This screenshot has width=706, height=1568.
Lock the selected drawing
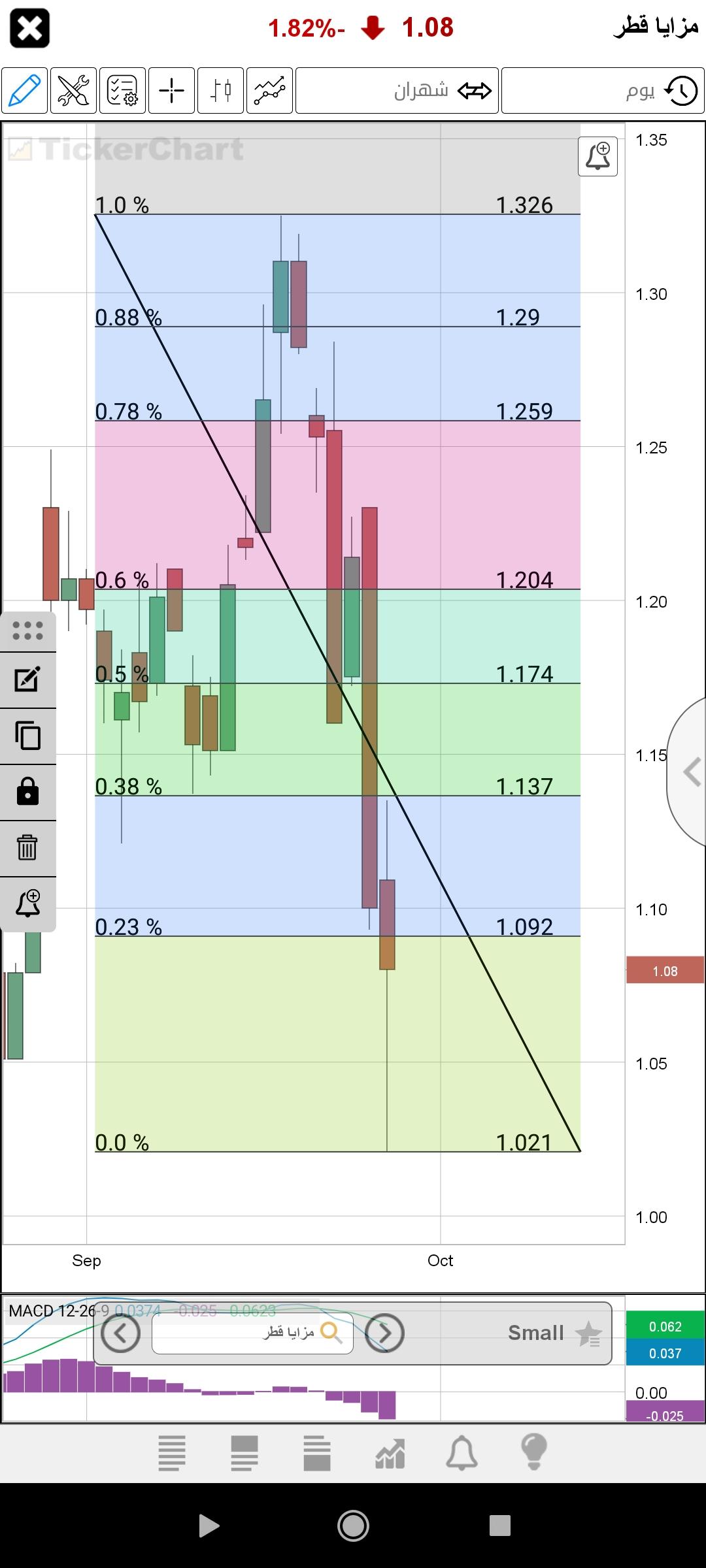pyautogui.click(x=27, y=792)
